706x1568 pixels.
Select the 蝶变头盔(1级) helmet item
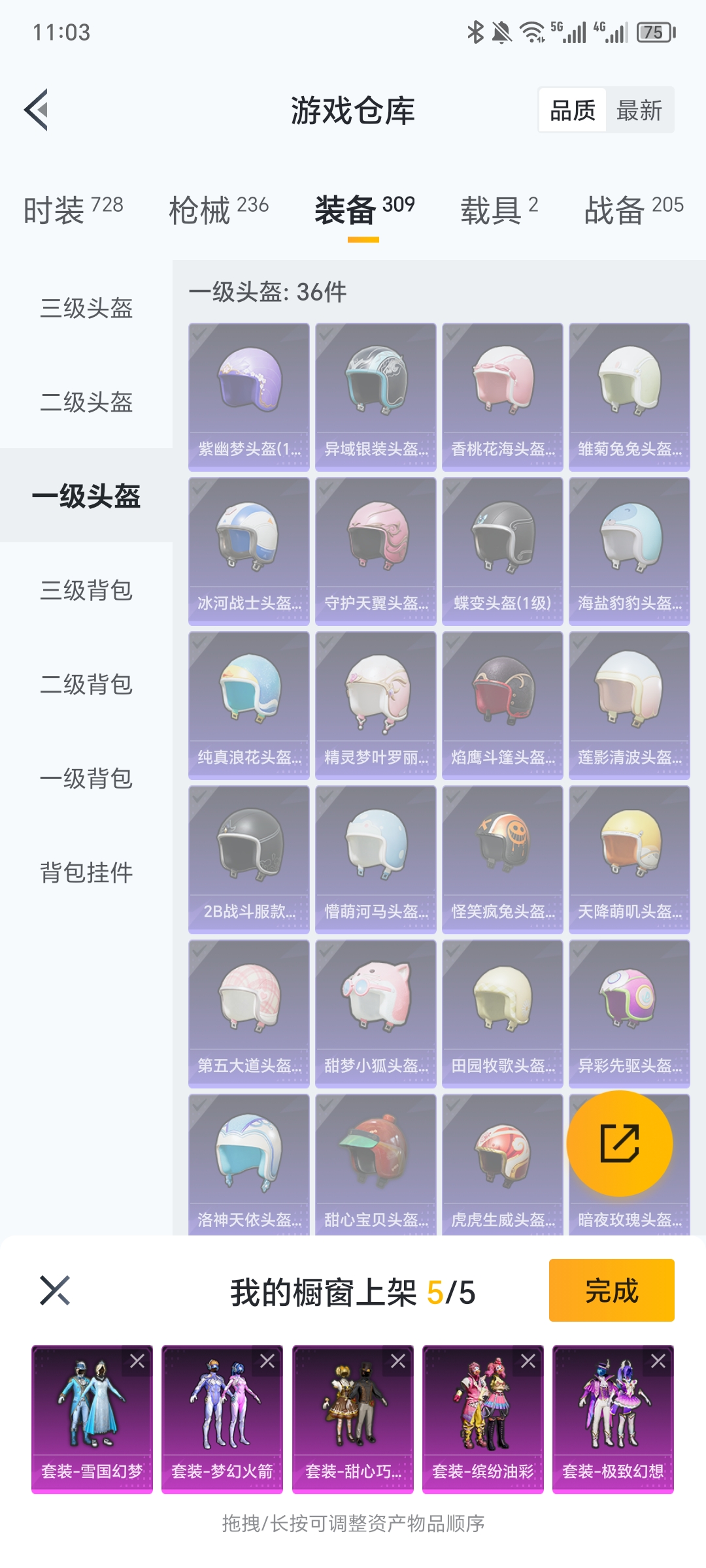(502, 551)
